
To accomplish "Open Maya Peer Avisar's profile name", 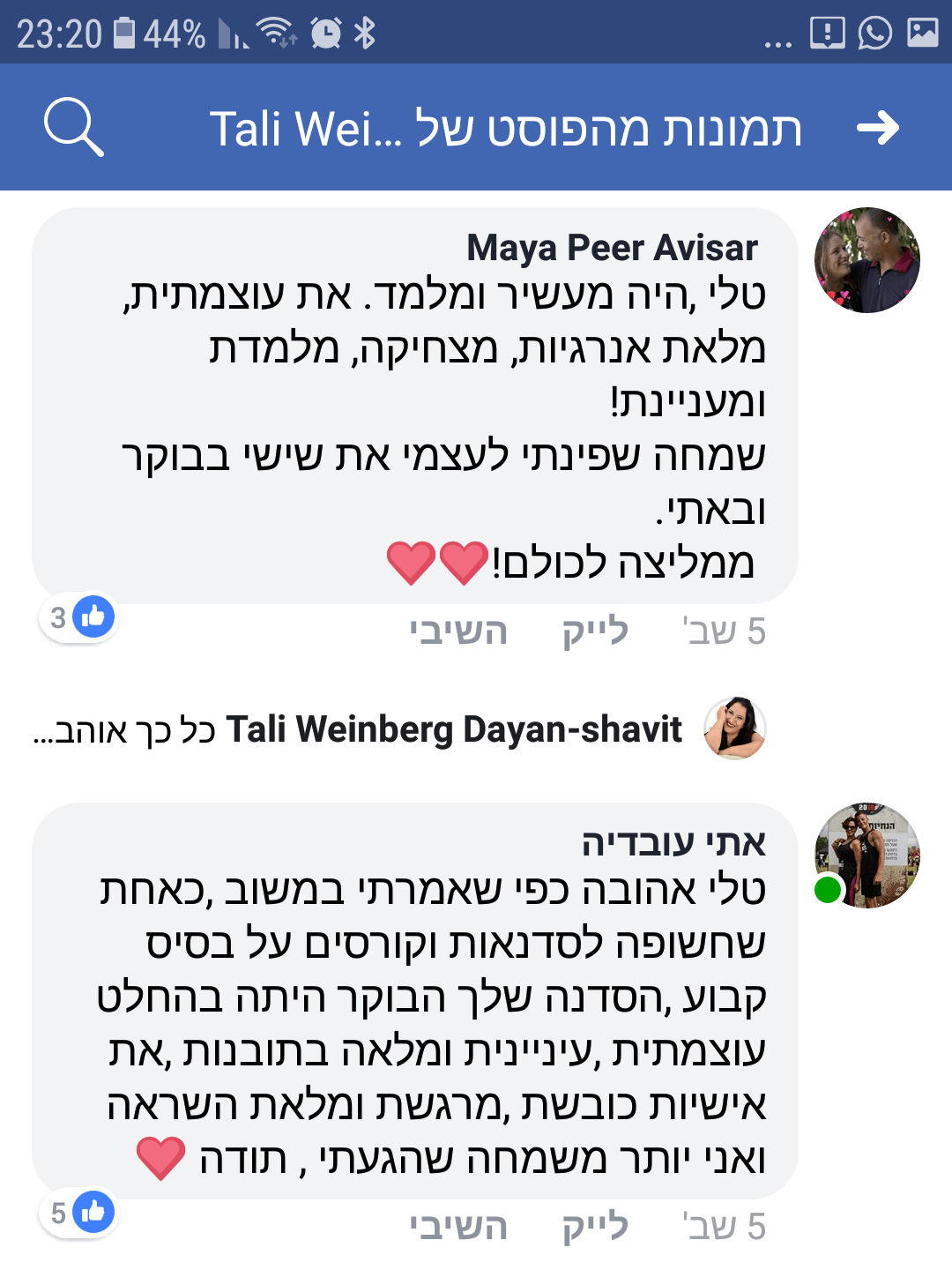I will (612, 248).
